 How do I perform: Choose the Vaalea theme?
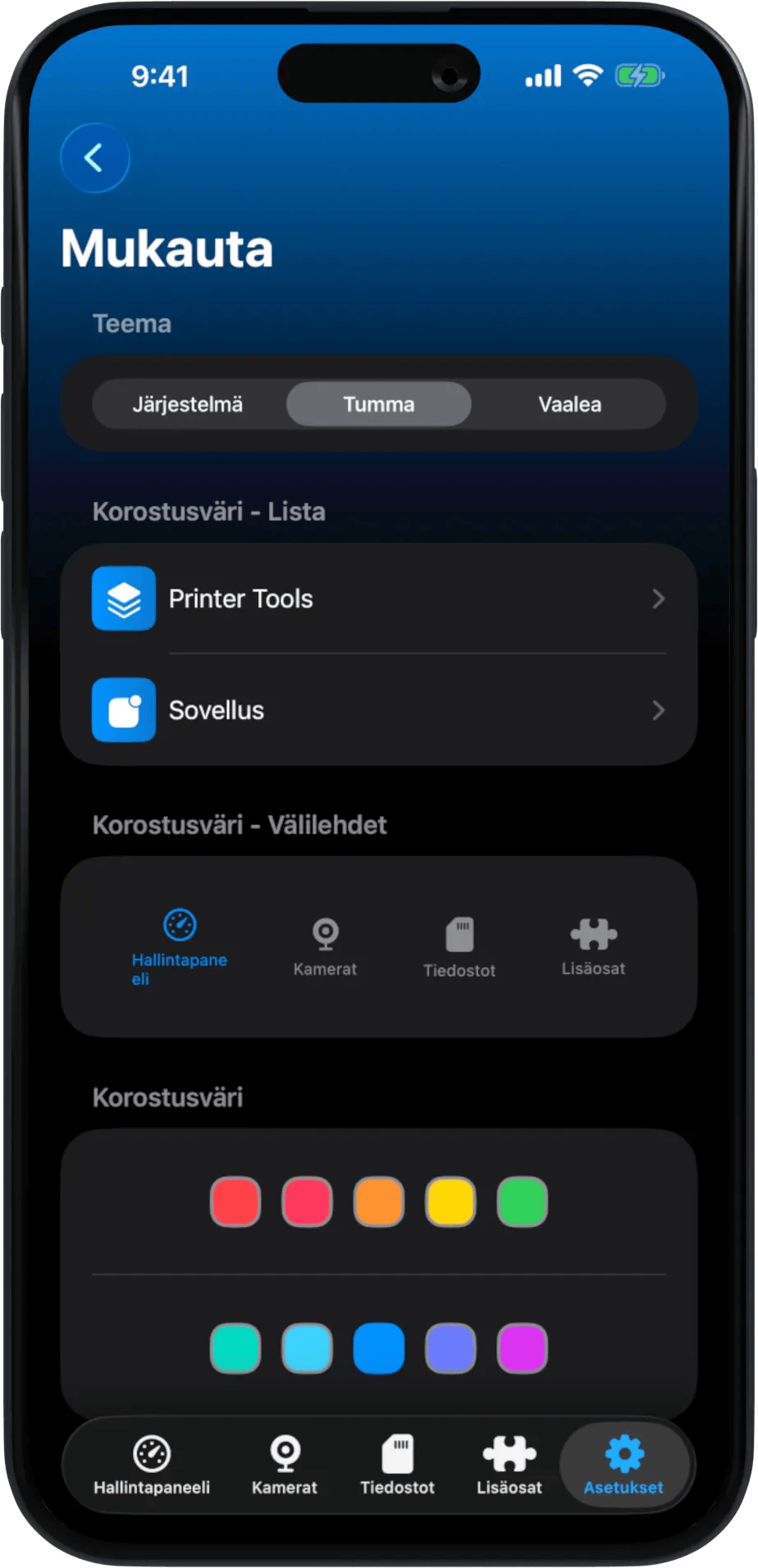click(x=569, y=404)
